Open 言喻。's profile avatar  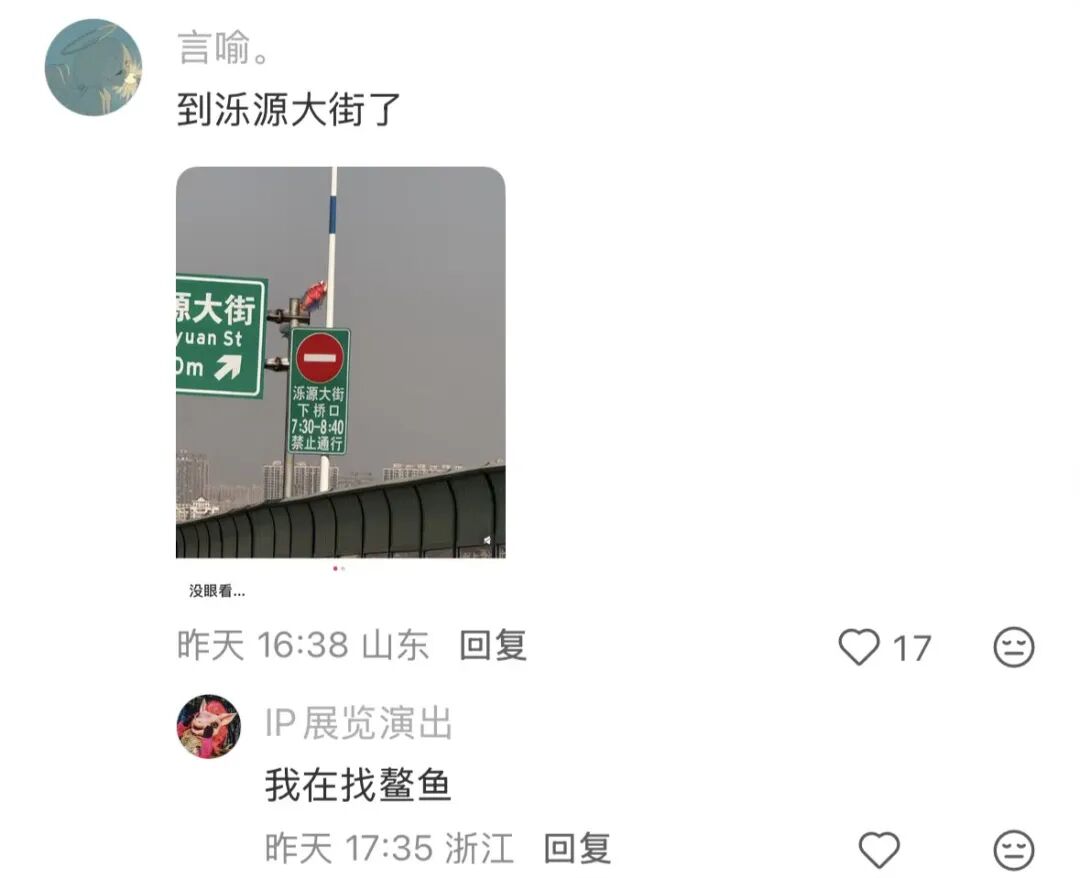(93, 67)
